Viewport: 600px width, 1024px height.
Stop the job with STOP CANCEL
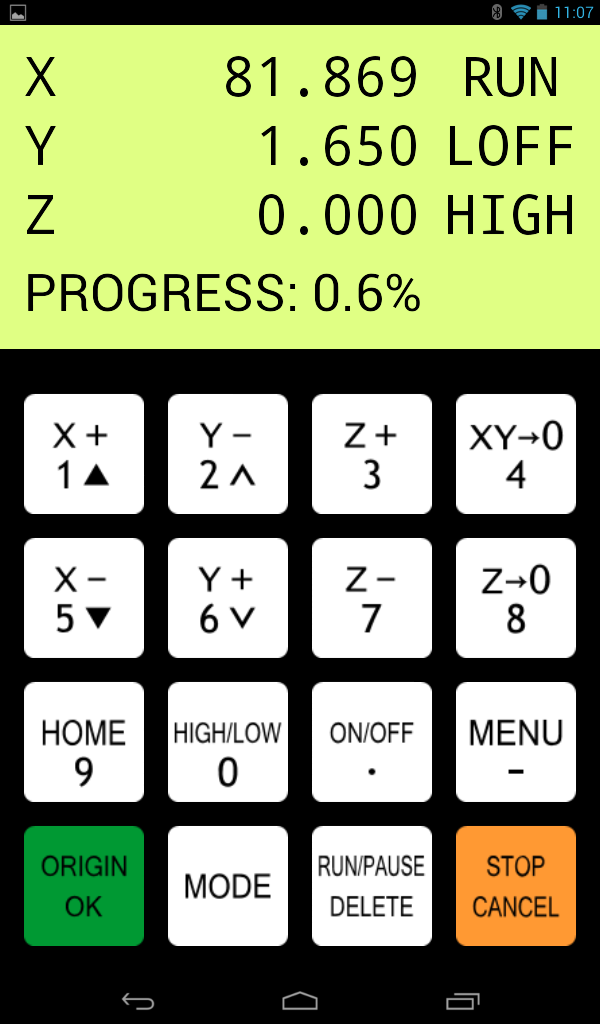tap(516, 886)
